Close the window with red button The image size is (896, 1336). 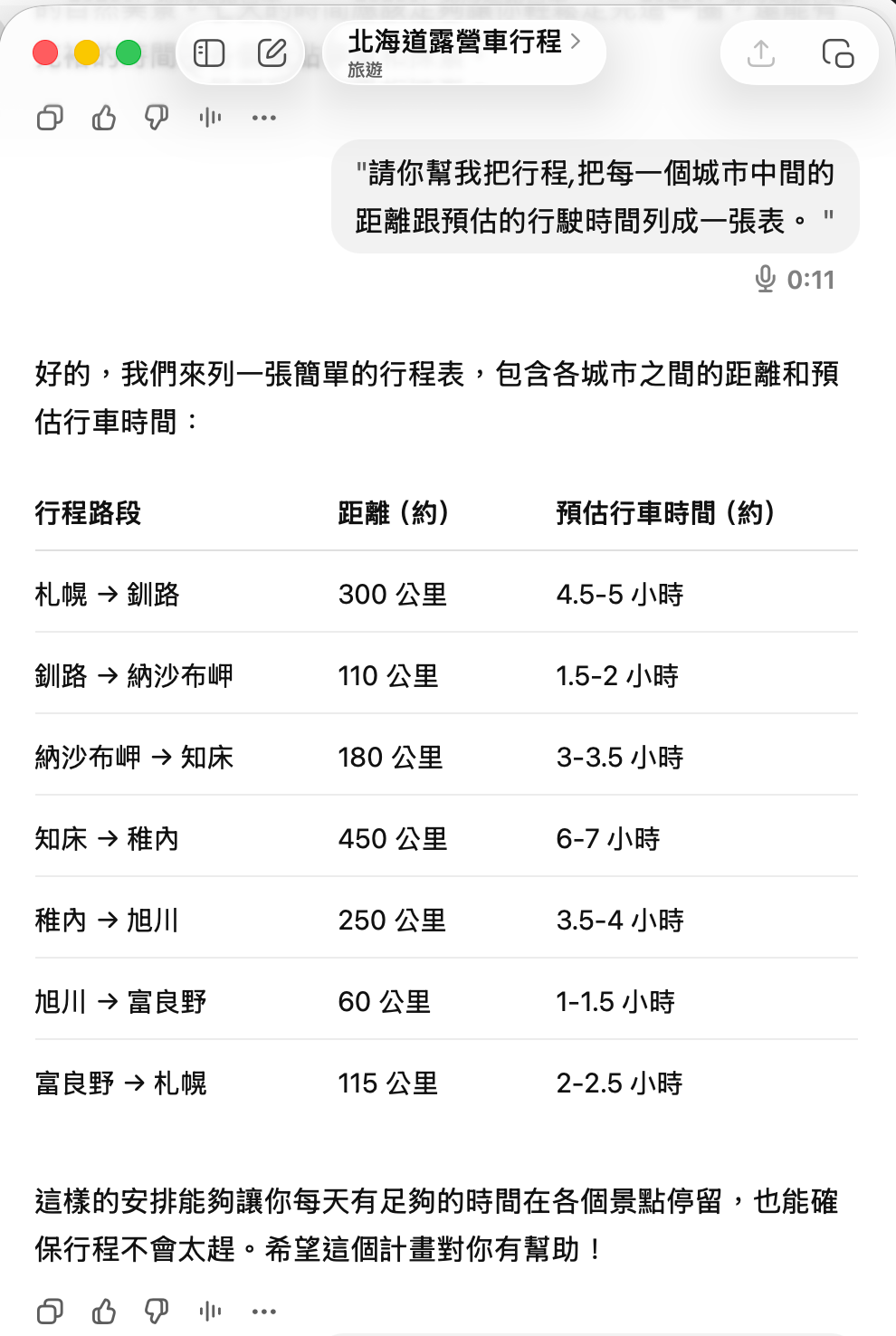pyautogui.click(x=45, y=53)
